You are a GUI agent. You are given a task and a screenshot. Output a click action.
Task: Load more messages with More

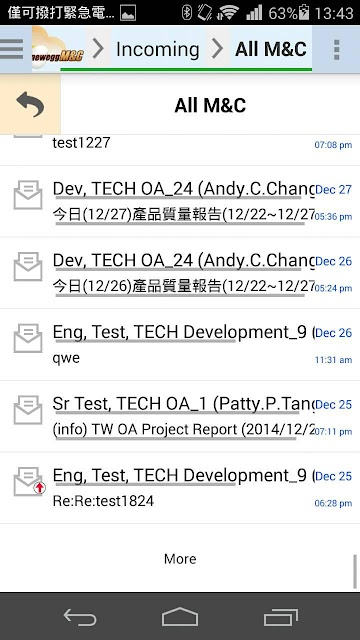[x=180, y=558]
